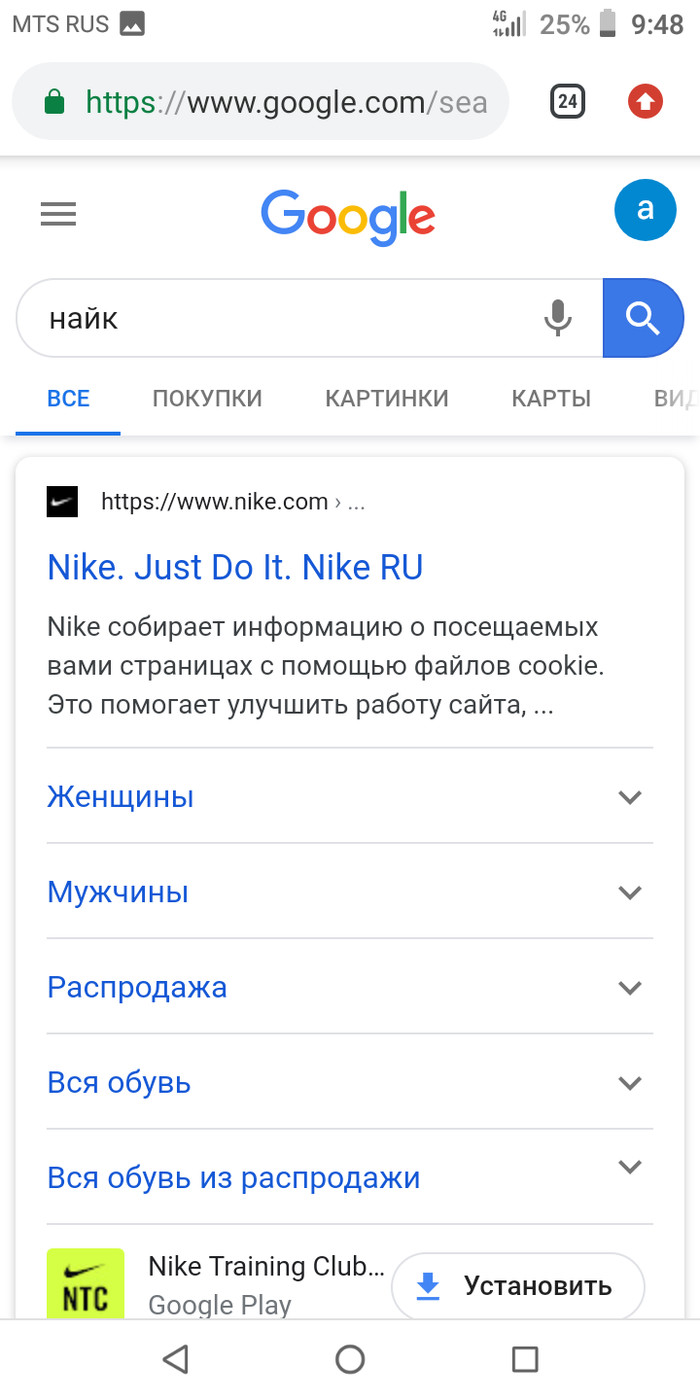The height and width of the screenshot is (1400, 700).
Task: Expand the Вся обувь section
Action: [x=629, y=1082]
